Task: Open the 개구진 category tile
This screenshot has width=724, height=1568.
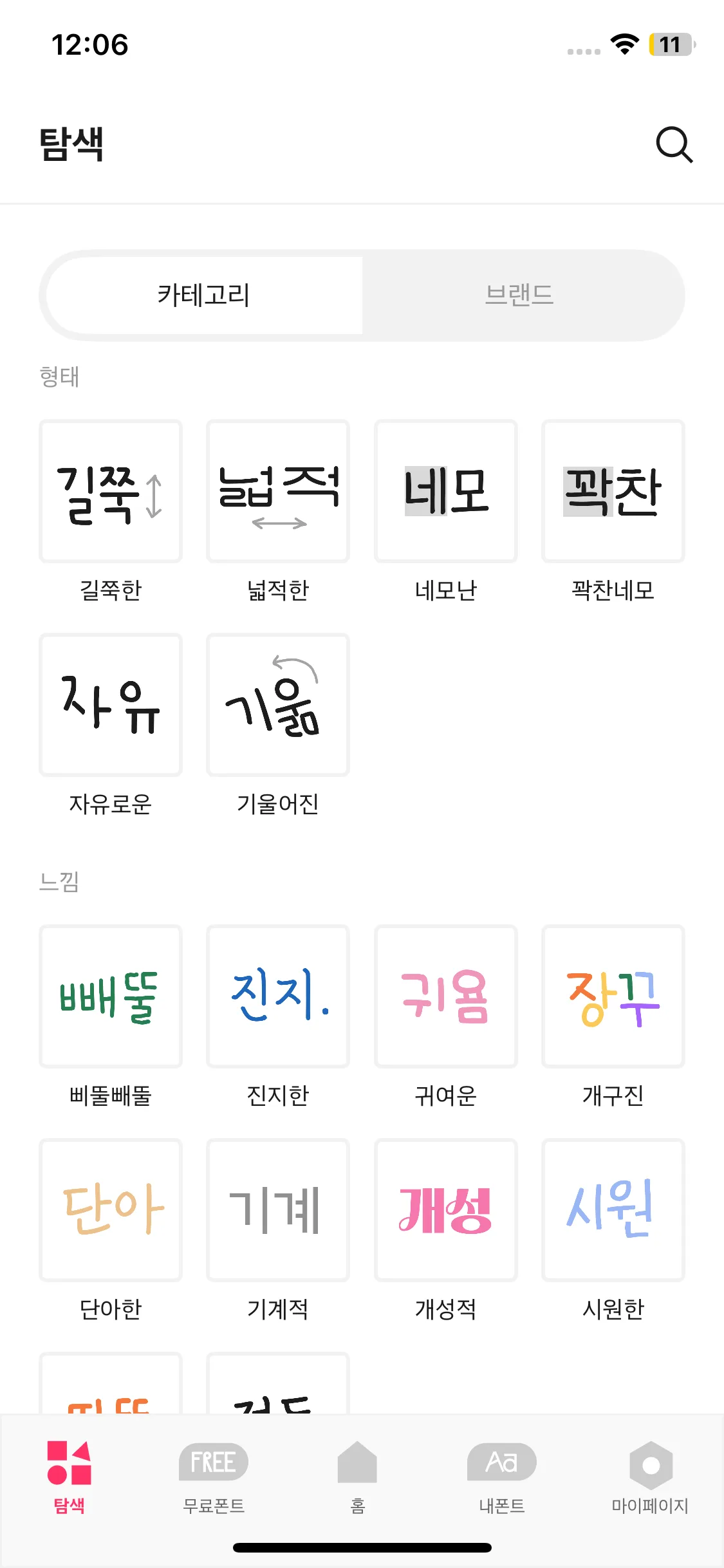Action: tap(613, 996)
